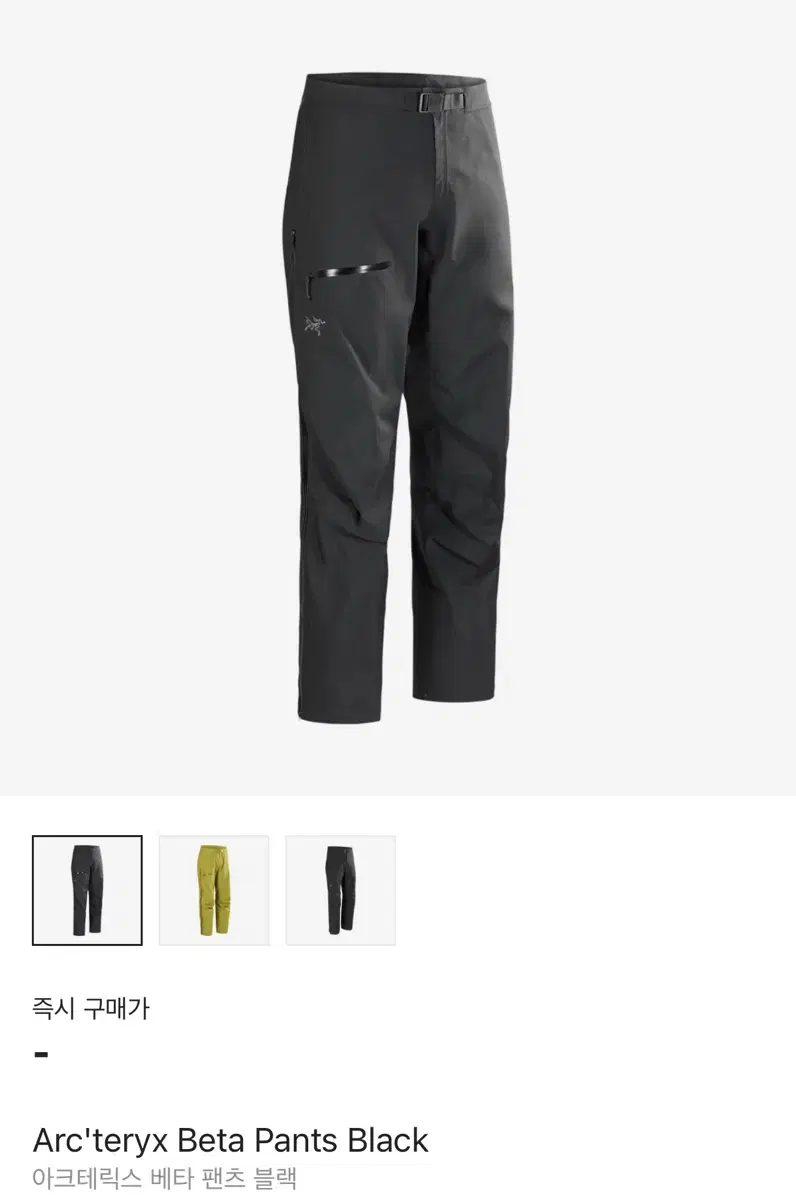This screenshot has height=1200, width=796.
Task: Click the Arc'teryx Beta Pants Black title
Action: point(230,1140)
